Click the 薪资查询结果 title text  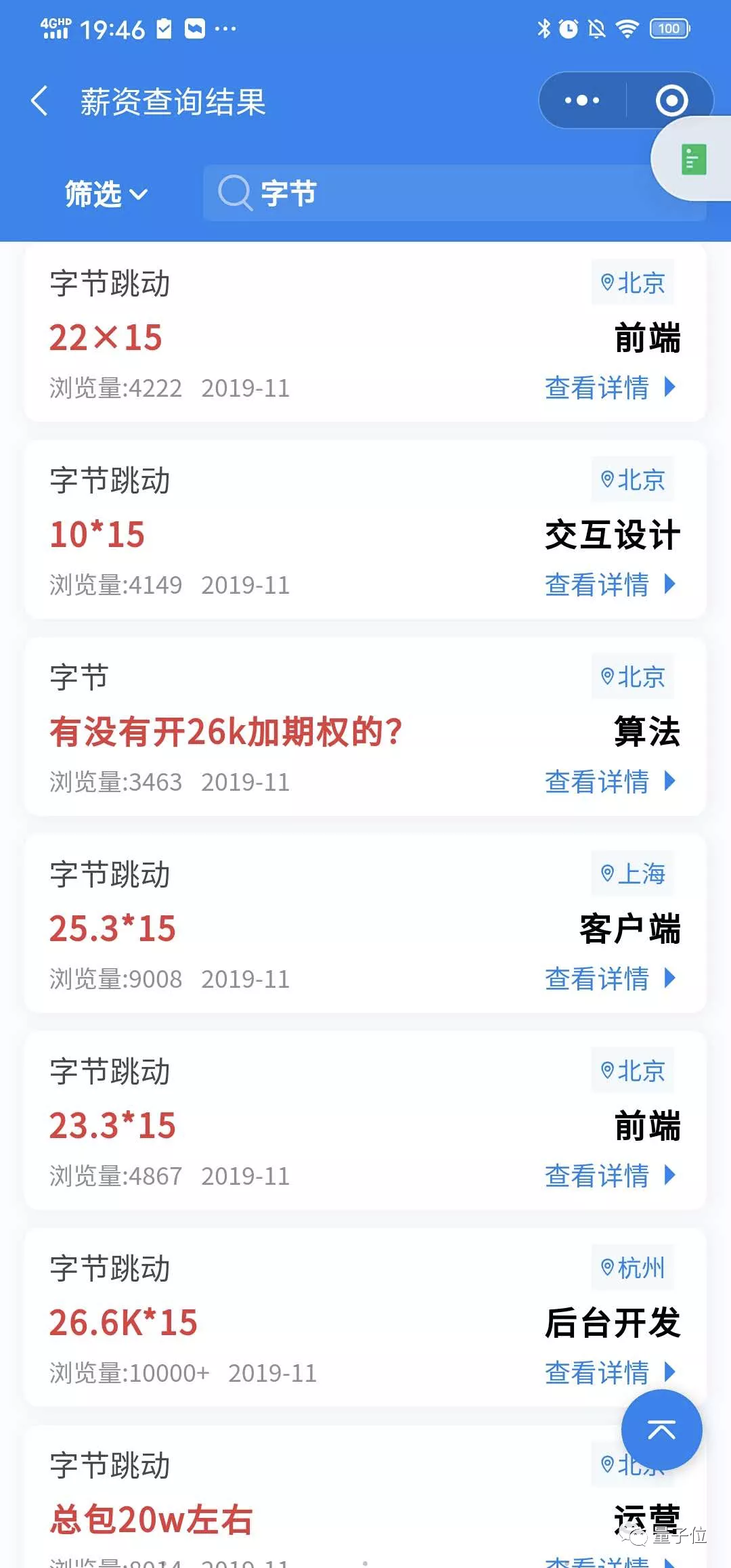pyautogui.click(x=171, y=102)
